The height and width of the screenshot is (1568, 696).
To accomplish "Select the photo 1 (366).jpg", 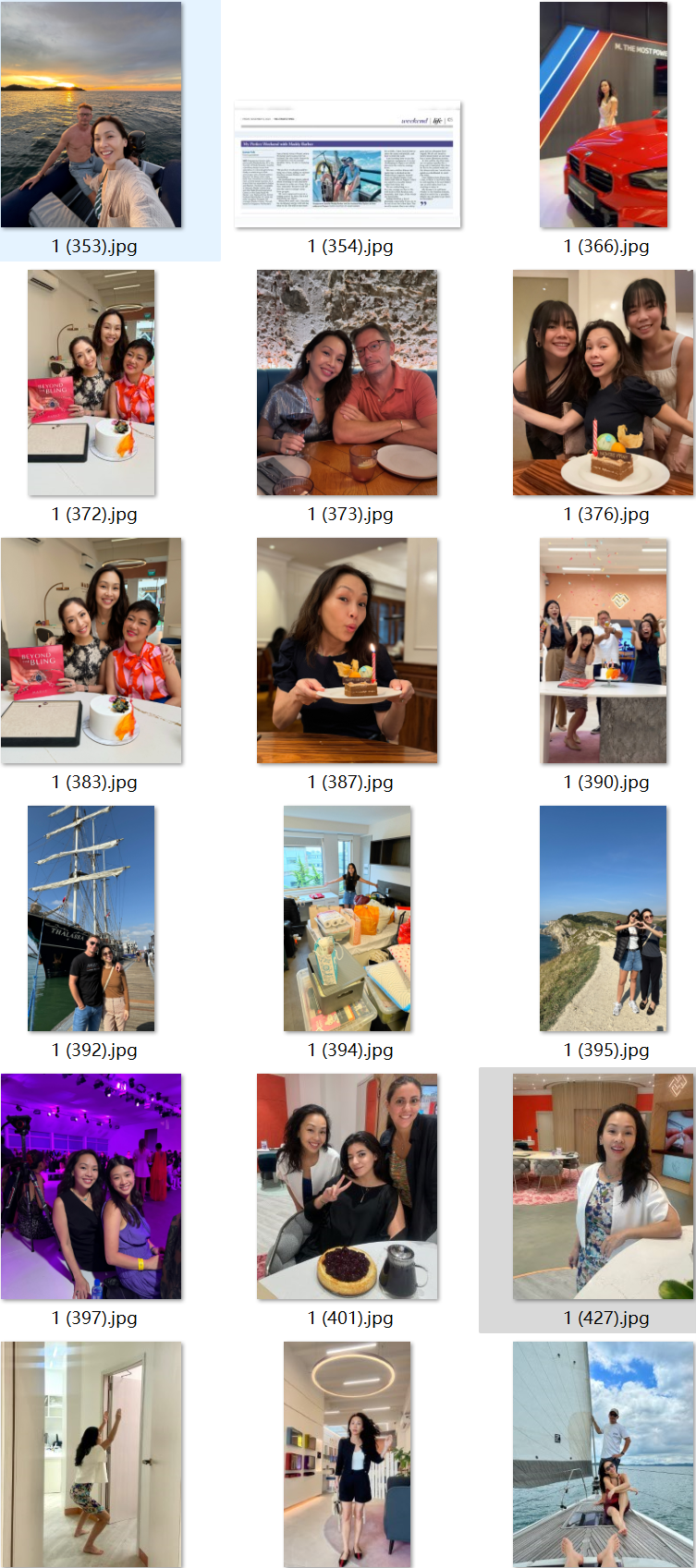I will [604, 115].
